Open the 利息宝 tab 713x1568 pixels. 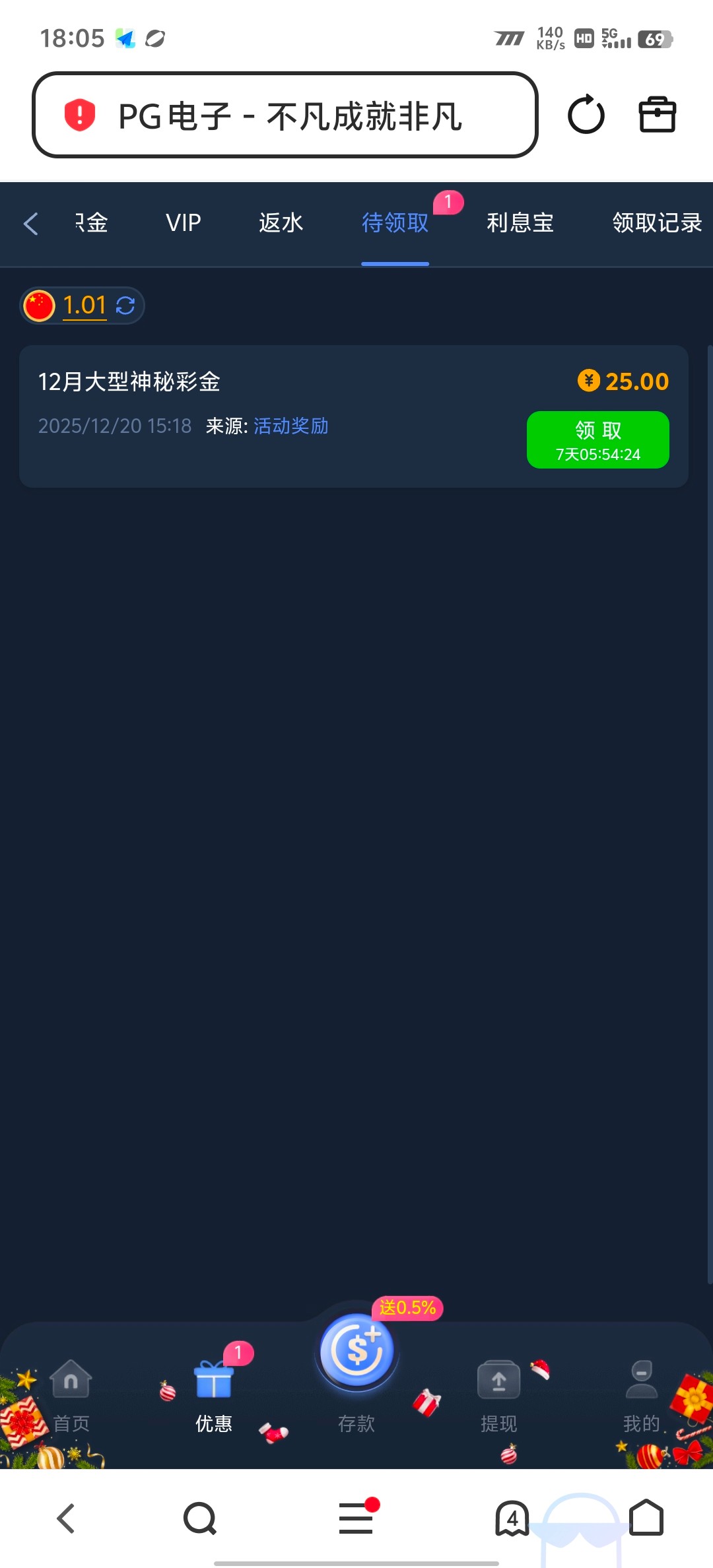[x=520, y=223]
